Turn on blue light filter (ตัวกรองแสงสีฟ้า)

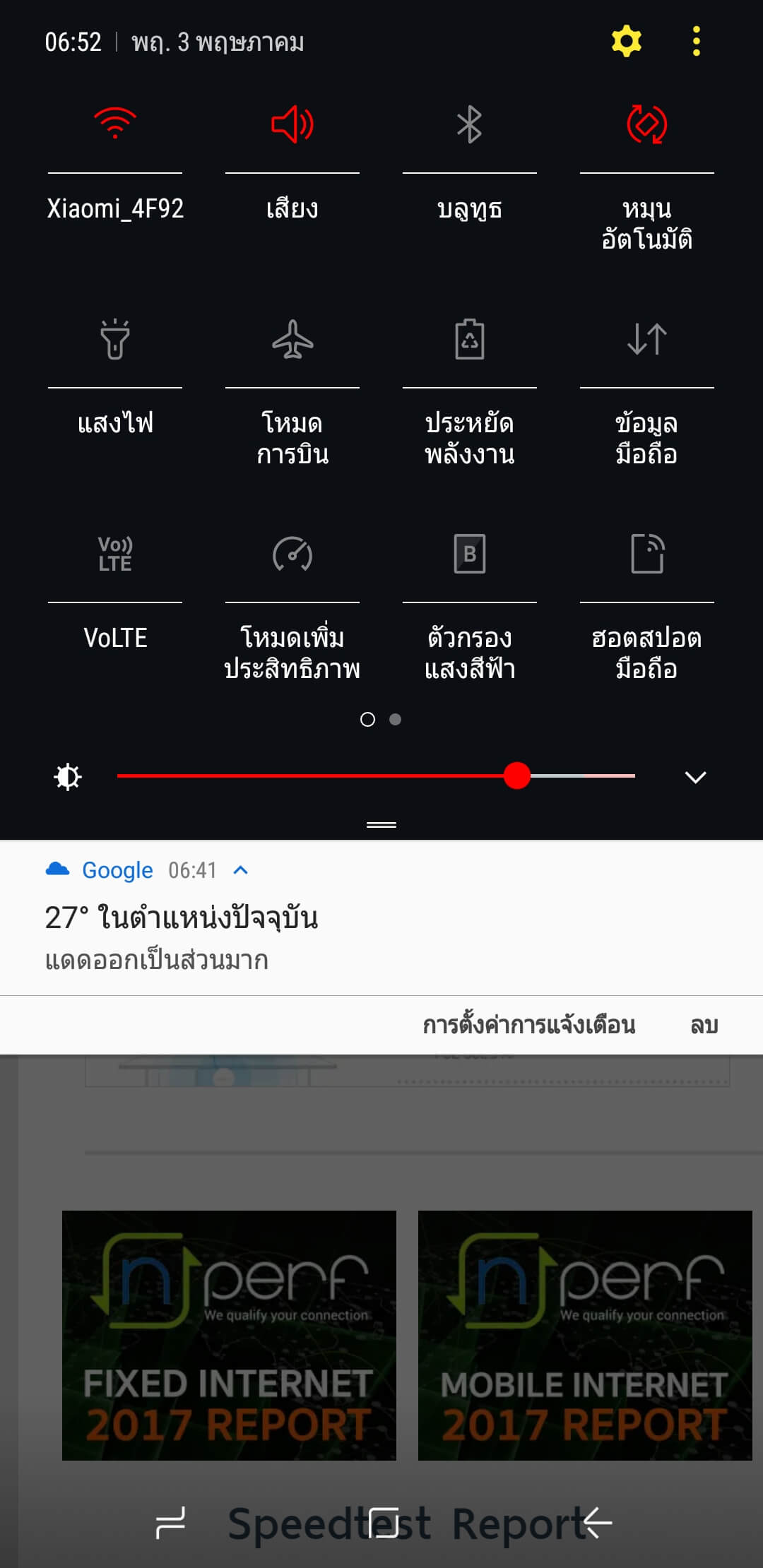(x=470, y=554)
